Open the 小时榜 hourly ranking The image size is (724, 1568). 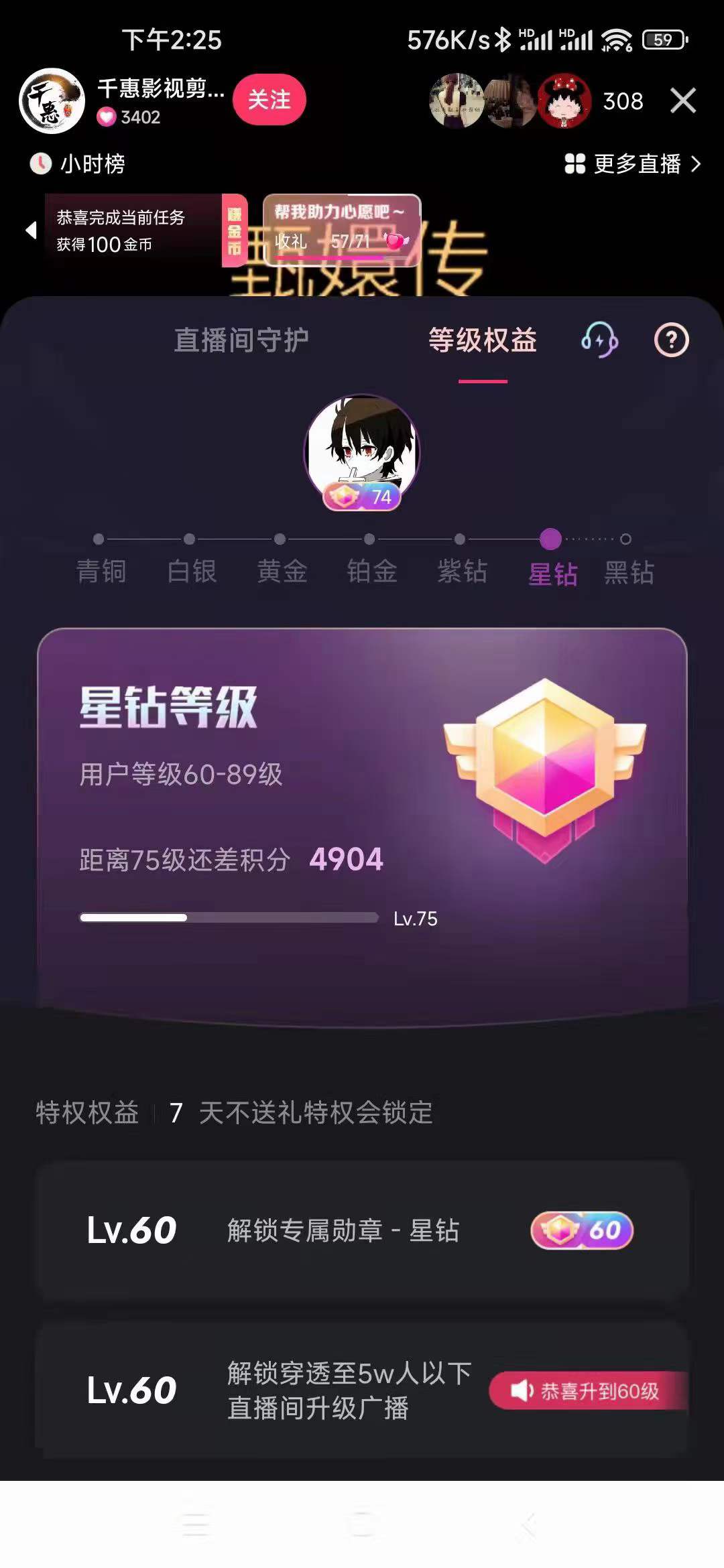pyautogui.click(x=78, y=164)
